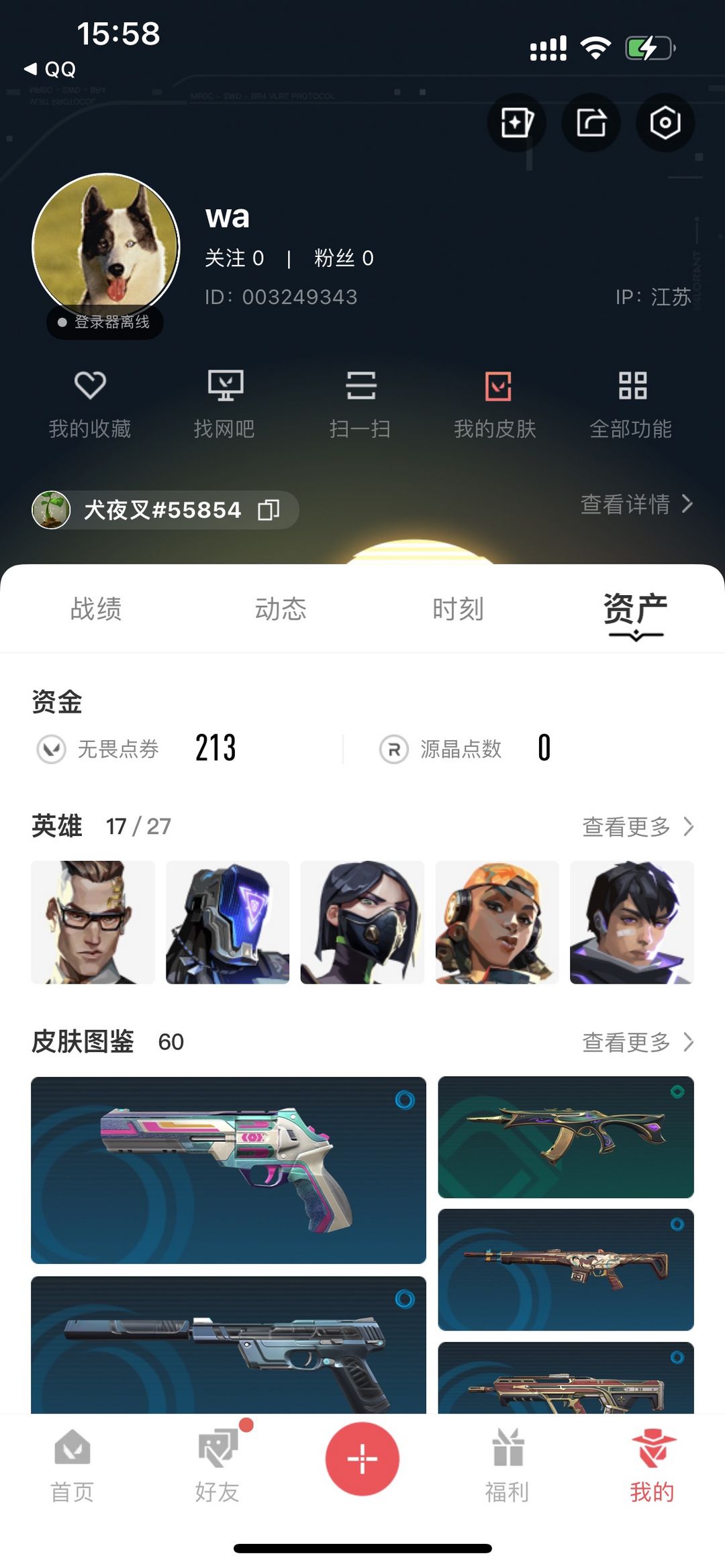The height and width of the screenshot is (1568, 725).
Task: Return to QQ via the back link
Action: 50,69
